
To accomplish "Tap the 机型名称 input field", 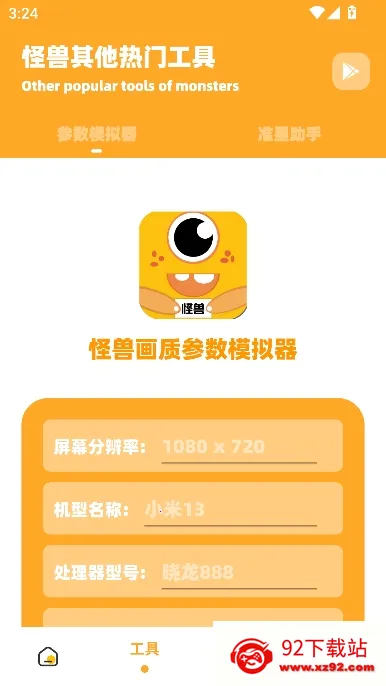I will pyautogui.click(x=230, y=510).
